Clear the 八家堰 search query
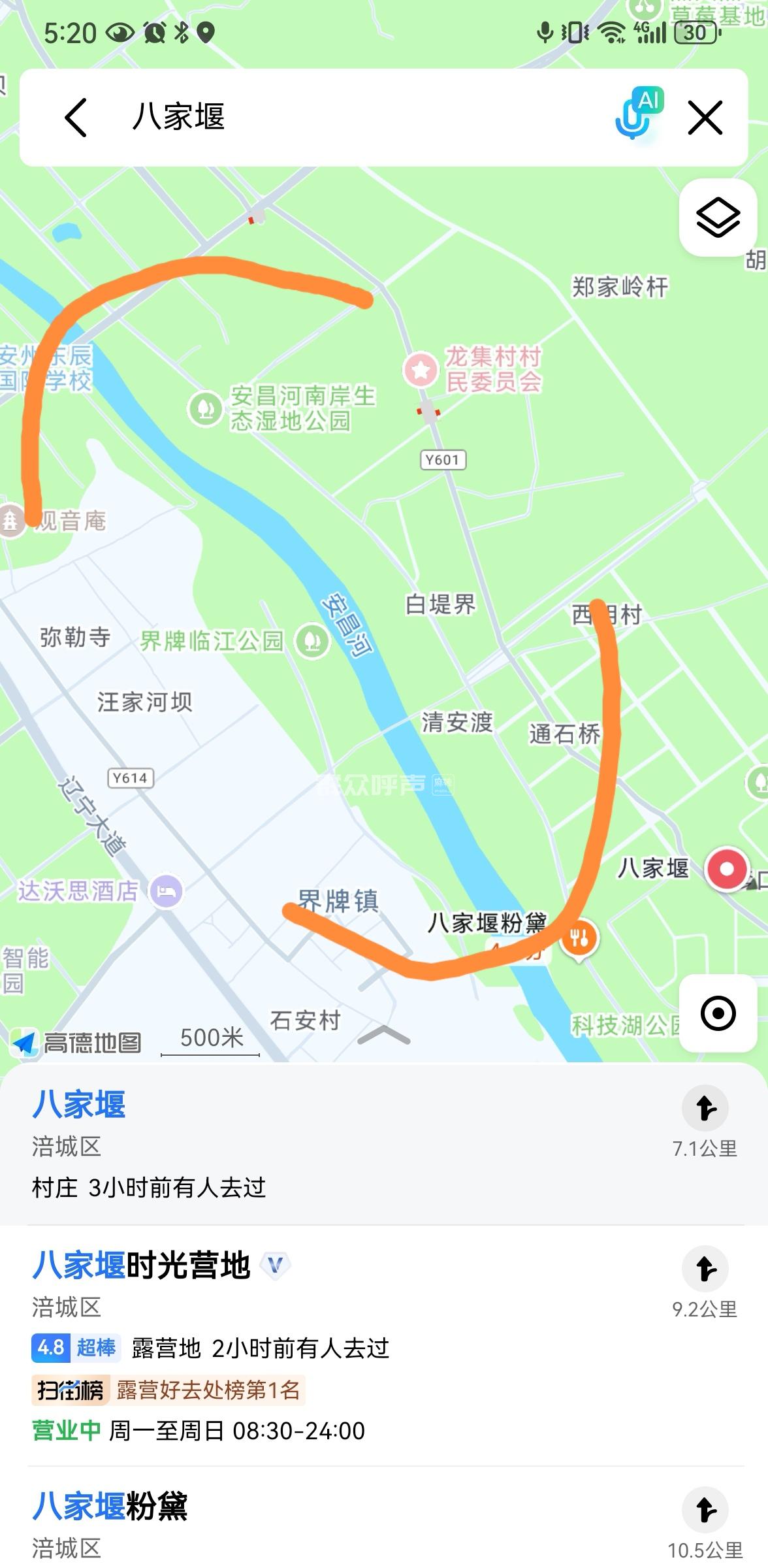The width and height of the screenshot is (768, 1568). point(705,118)
